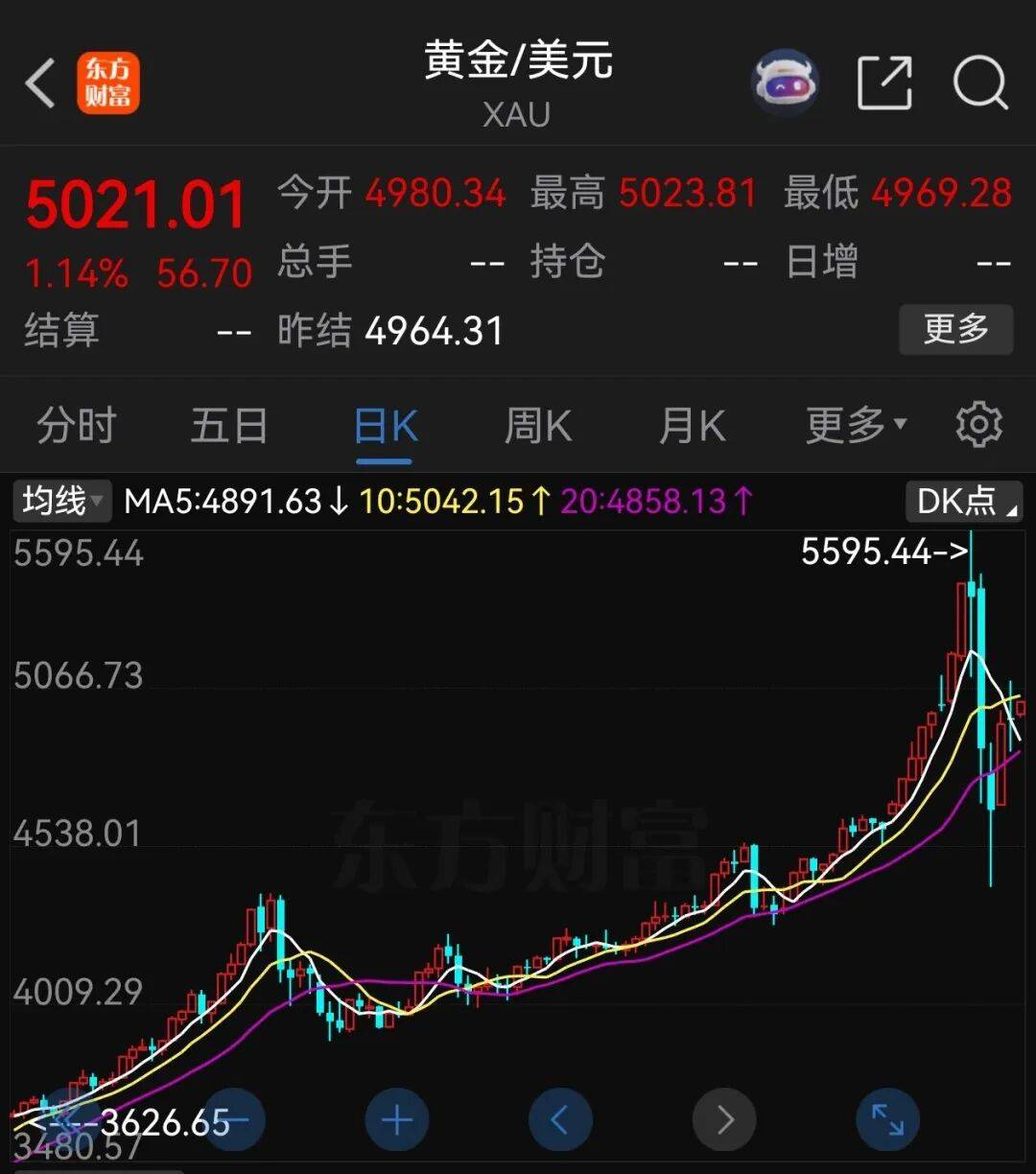Image resolution: width=1036 pixels, height=1174 pixels.
Task: Share this gold quote page
Action: coord(883,83)
